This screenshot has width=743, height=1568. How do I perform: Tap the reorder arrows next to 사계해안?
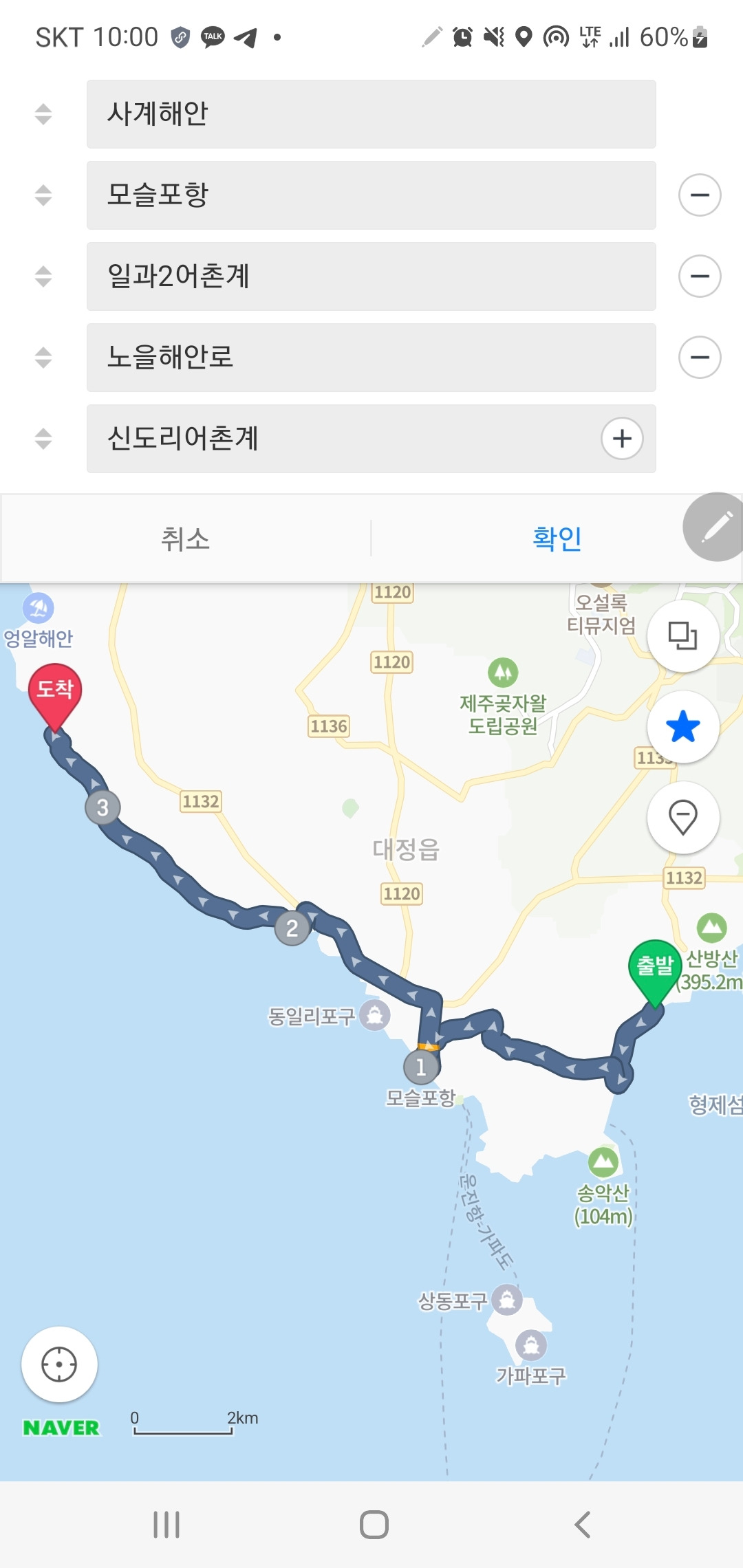[41, 114]
